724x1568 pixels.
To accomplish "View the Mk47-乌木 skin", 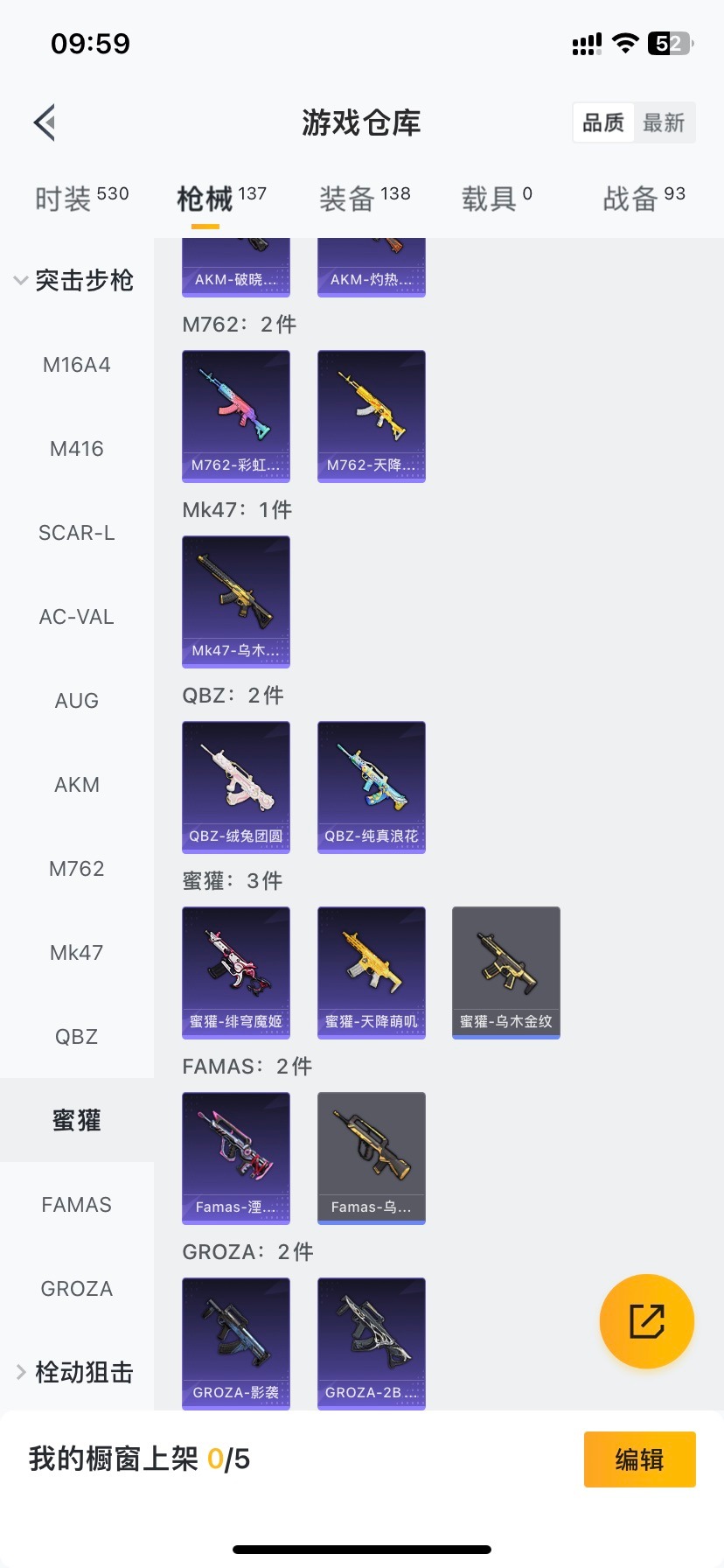I will (236, 601).
